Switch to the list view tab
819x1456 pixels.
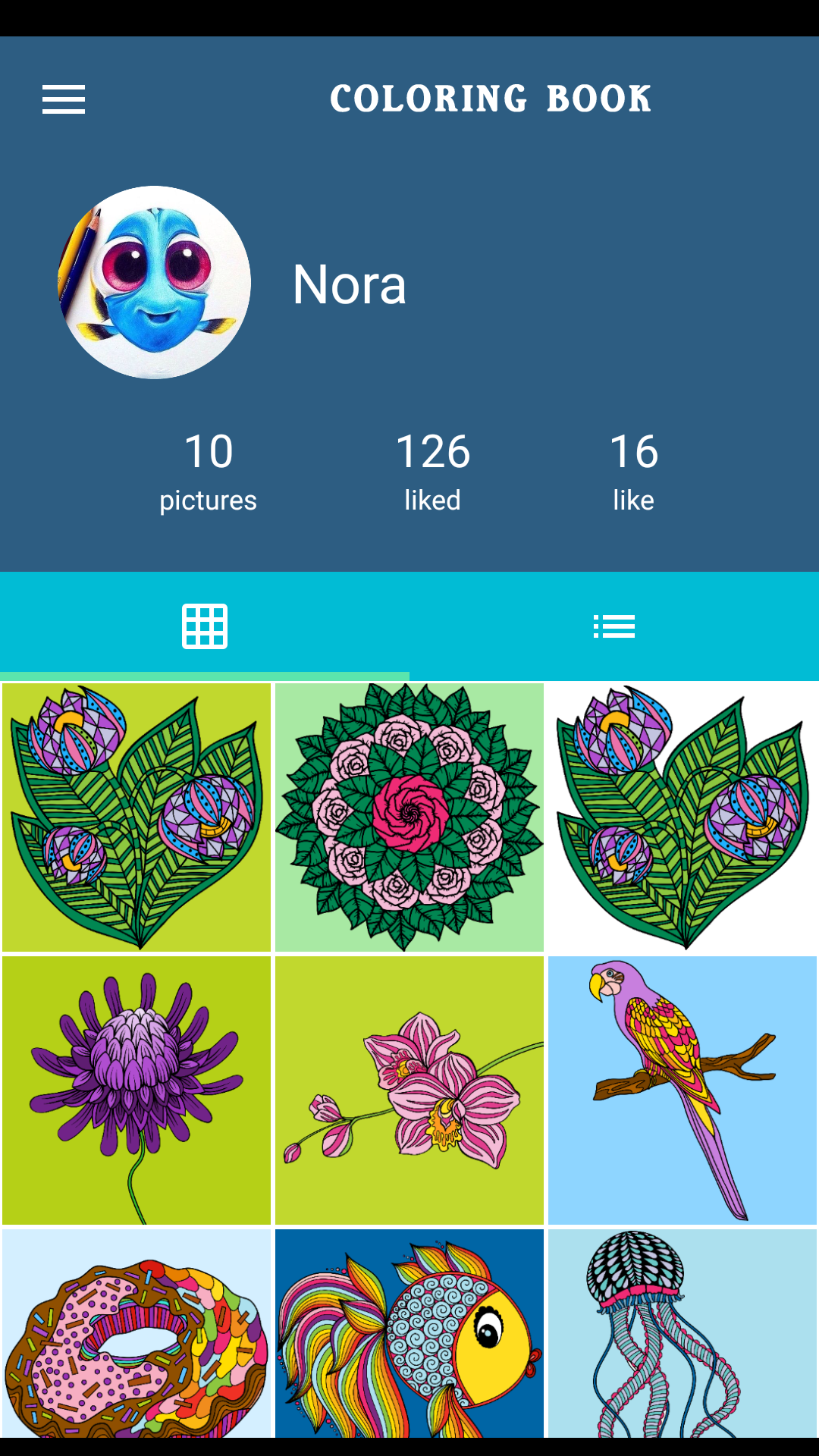click(x=614, y=626)
